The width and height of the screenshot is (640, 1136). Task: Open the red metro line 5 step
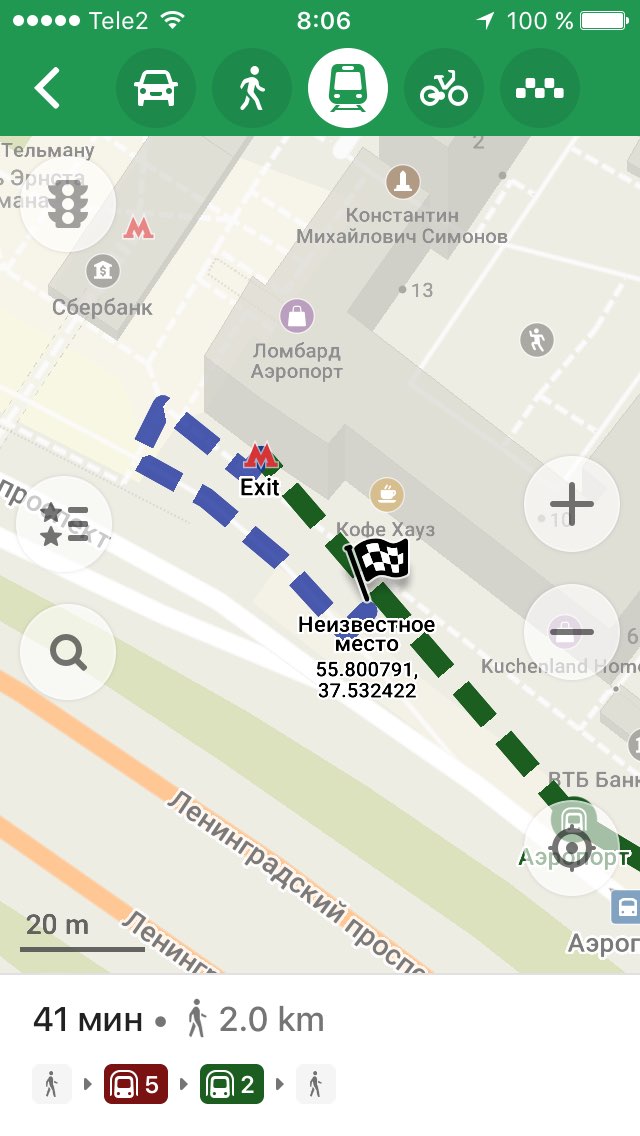[136, 1084]
